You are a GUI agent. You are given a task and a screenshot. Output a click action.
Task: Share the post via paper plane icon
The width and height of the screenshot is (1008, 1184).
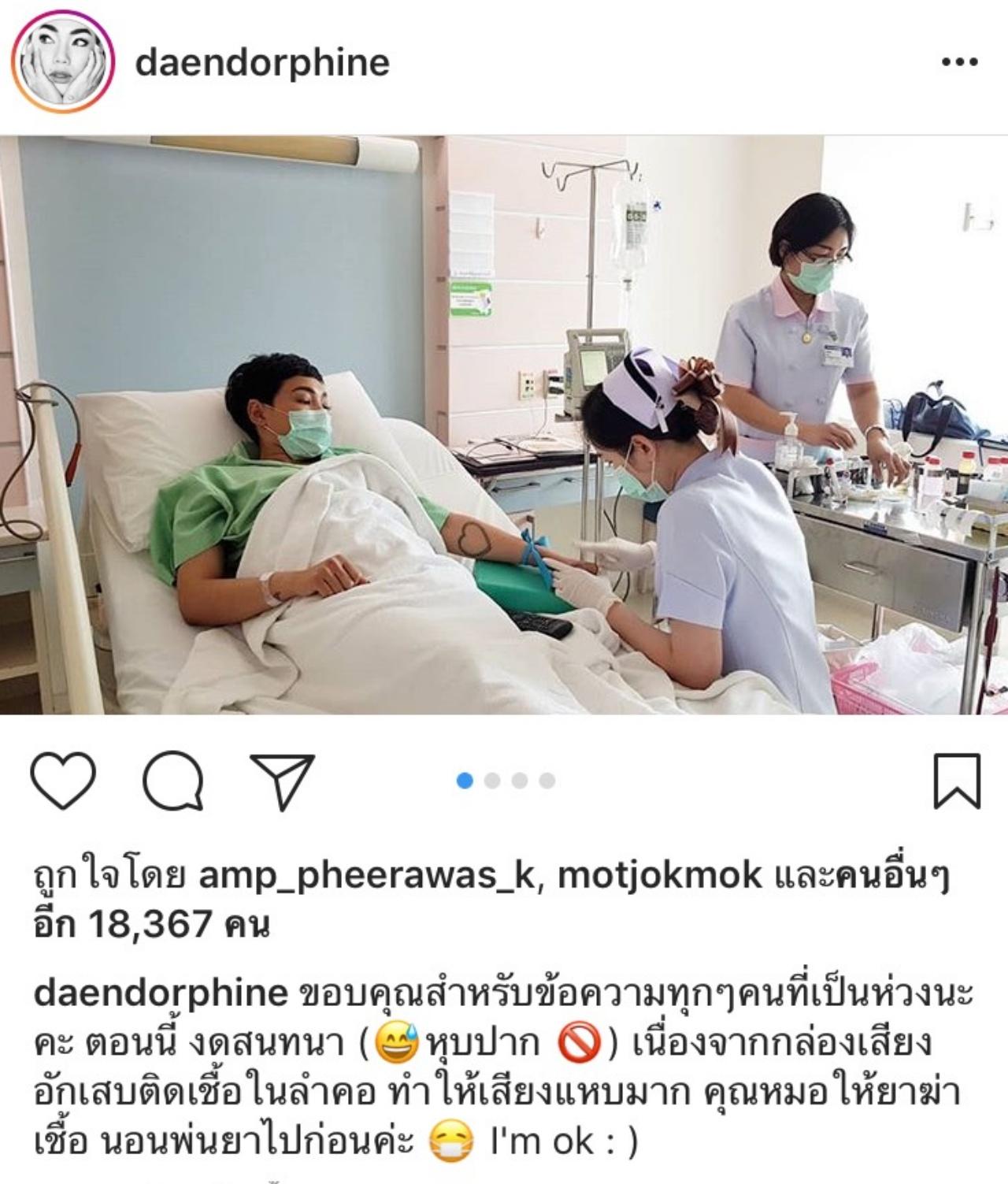coord(282,780)
